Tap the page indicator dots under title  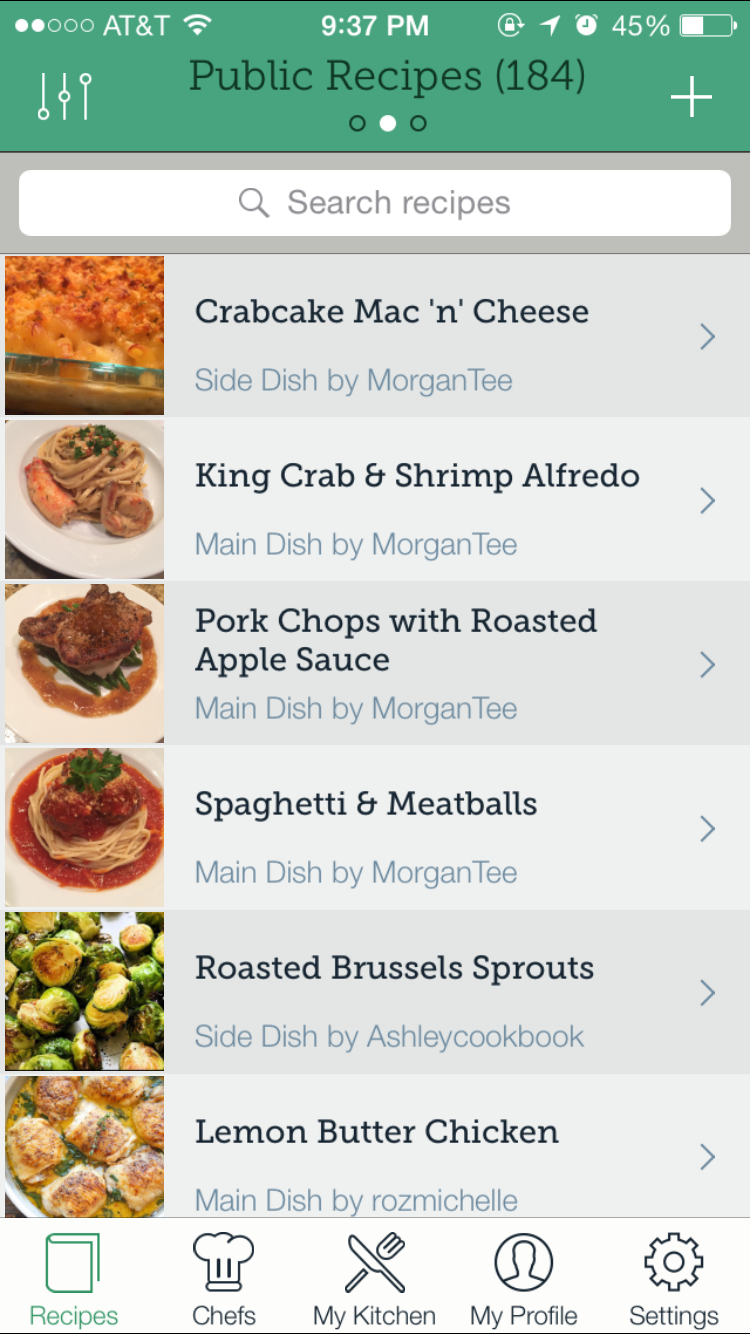click(x=388, y=123)
